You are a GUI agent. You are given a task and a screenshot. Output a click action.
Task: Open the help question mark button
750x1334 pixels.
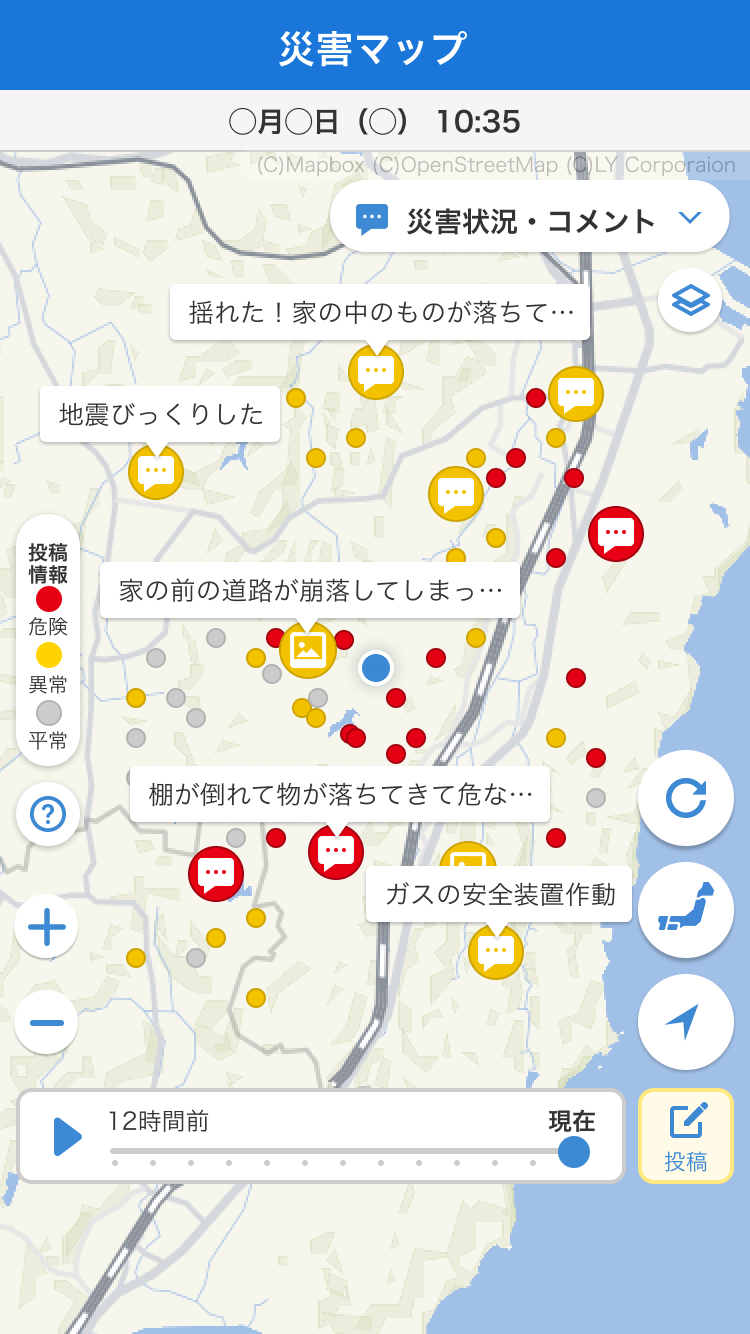coord(48,814)
